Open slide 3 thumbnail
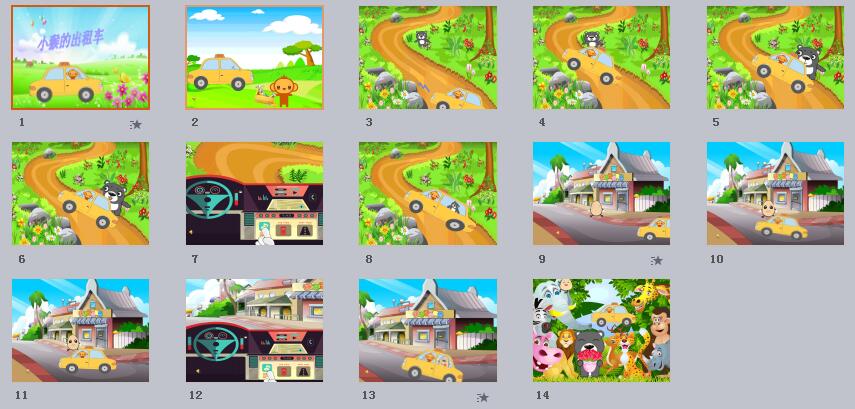The image size is (855, 409). tap(428, 57)
